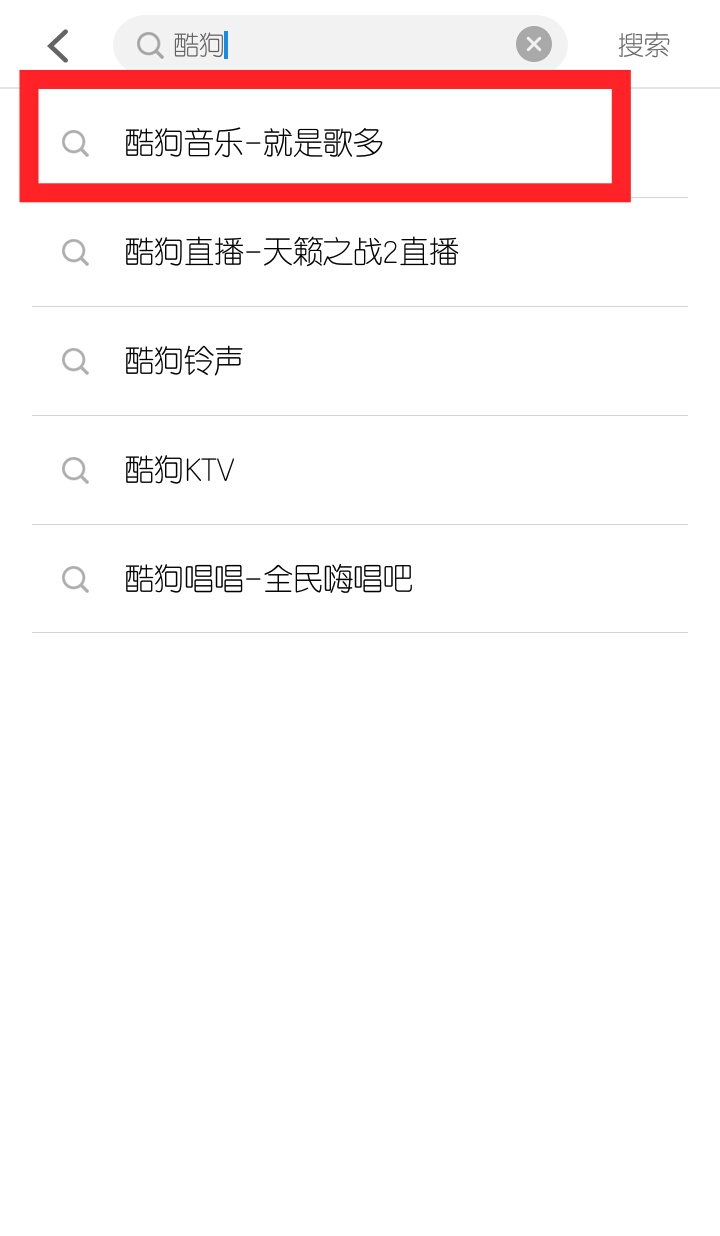720x1236 pixels.
Task: Clear the typed keyword with the circular X
Action: [533, 43]
